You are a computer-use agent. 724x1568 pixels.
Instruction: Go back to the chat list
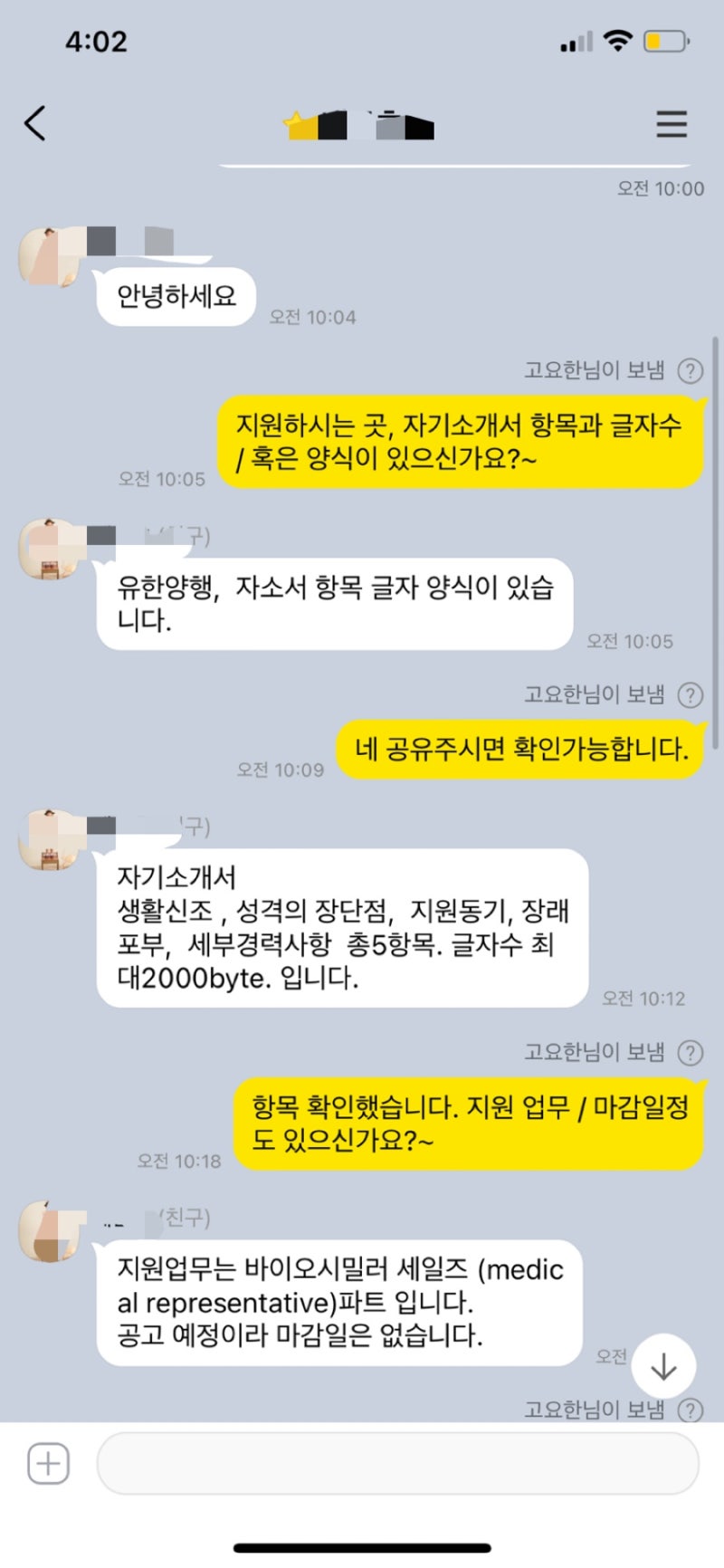[x=34, y=123]
